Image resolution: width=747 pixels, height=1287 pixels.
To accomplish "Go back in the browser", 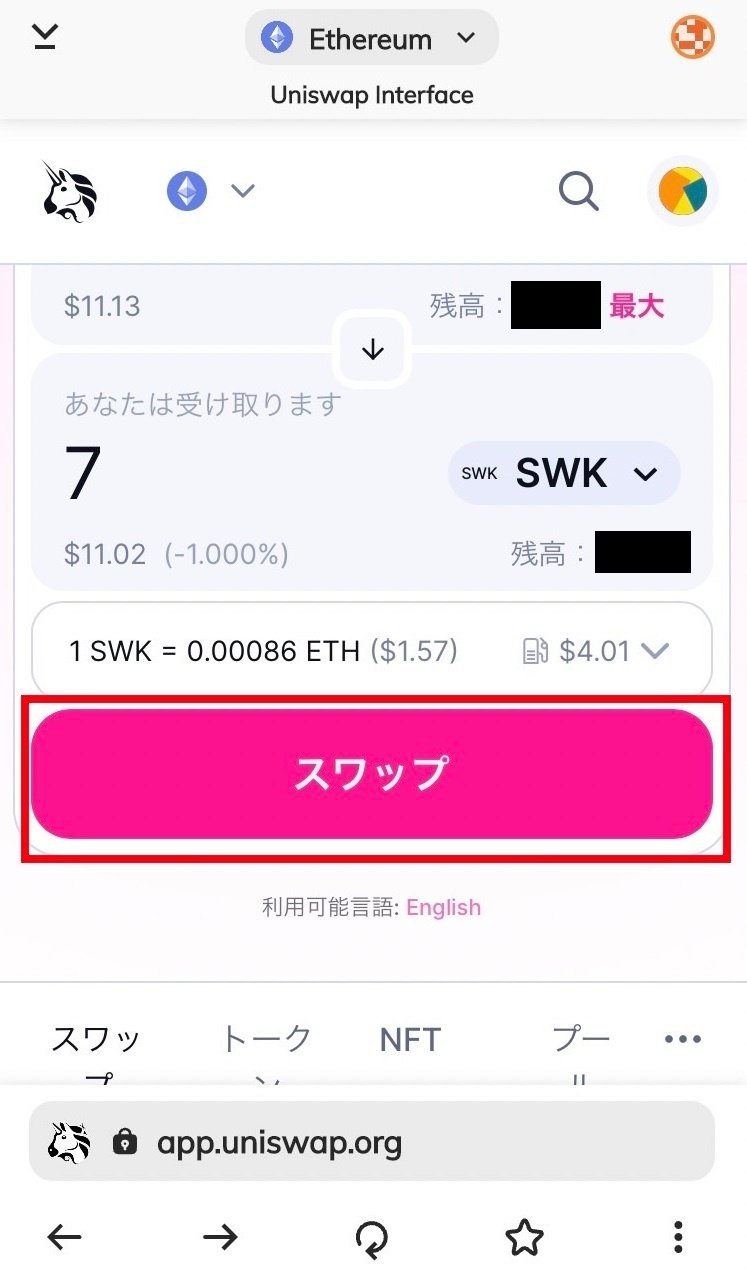I will [65, 1238].
